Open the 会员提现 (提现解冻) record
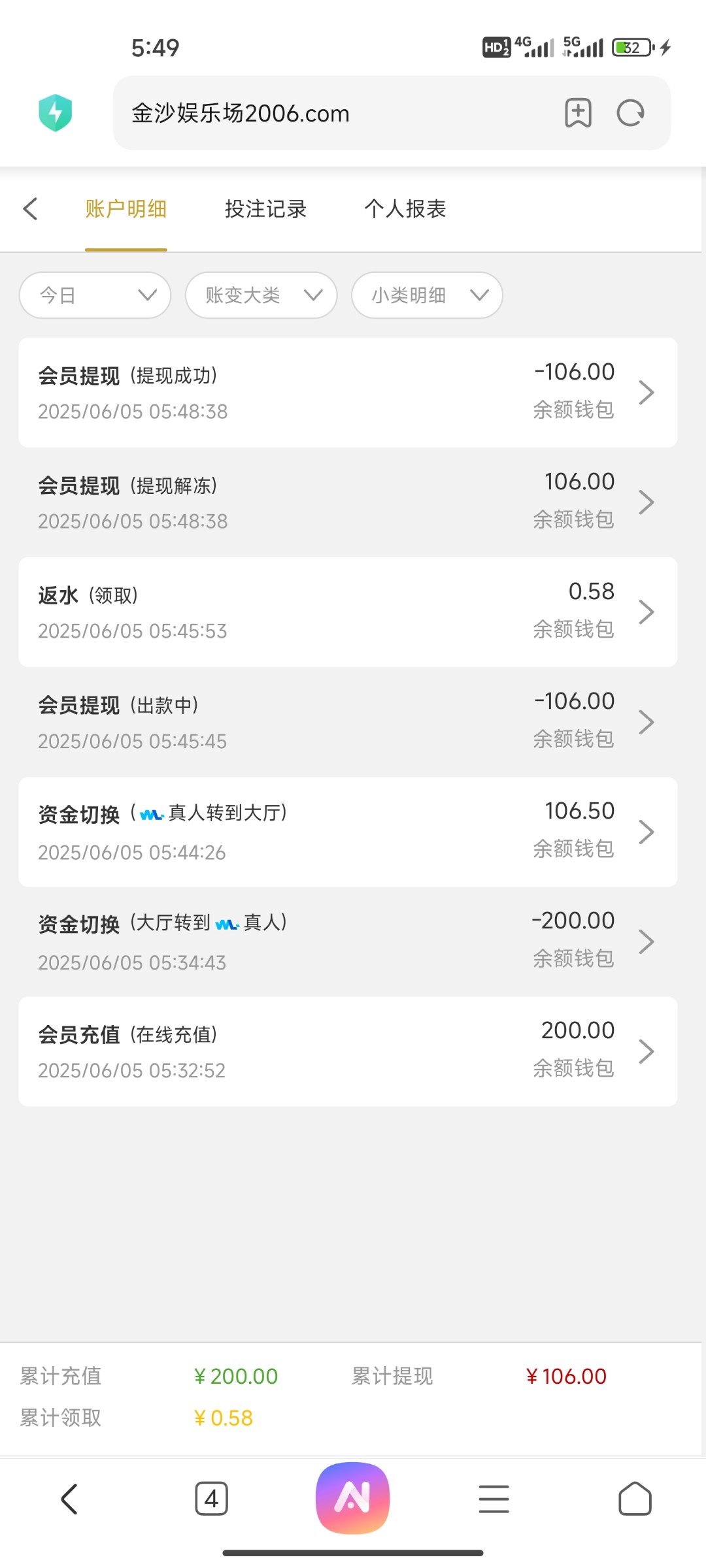Screen dimensions: 706x1568 348,502
